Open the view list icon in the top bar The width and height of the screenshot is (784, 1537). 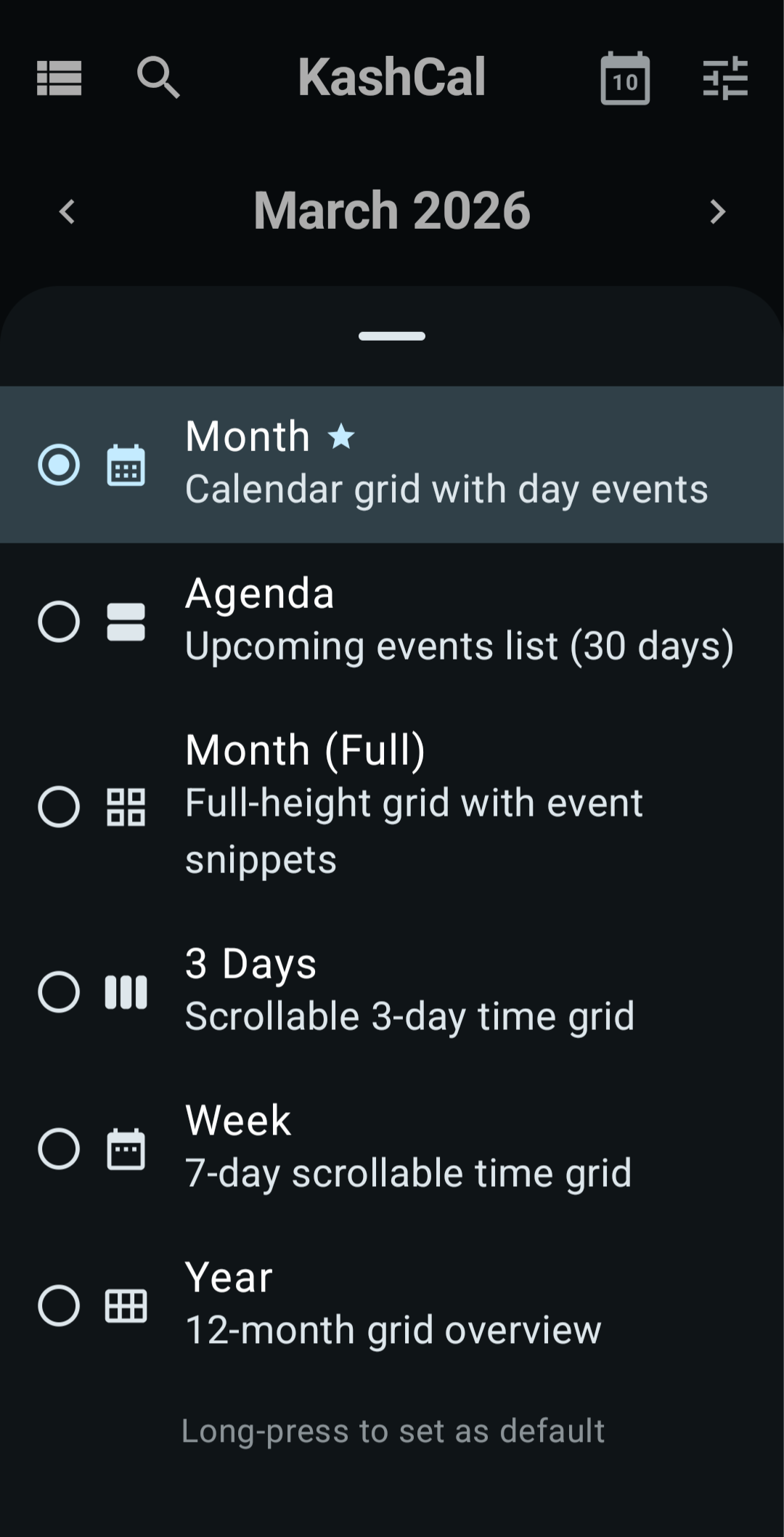tap(59, 78)
